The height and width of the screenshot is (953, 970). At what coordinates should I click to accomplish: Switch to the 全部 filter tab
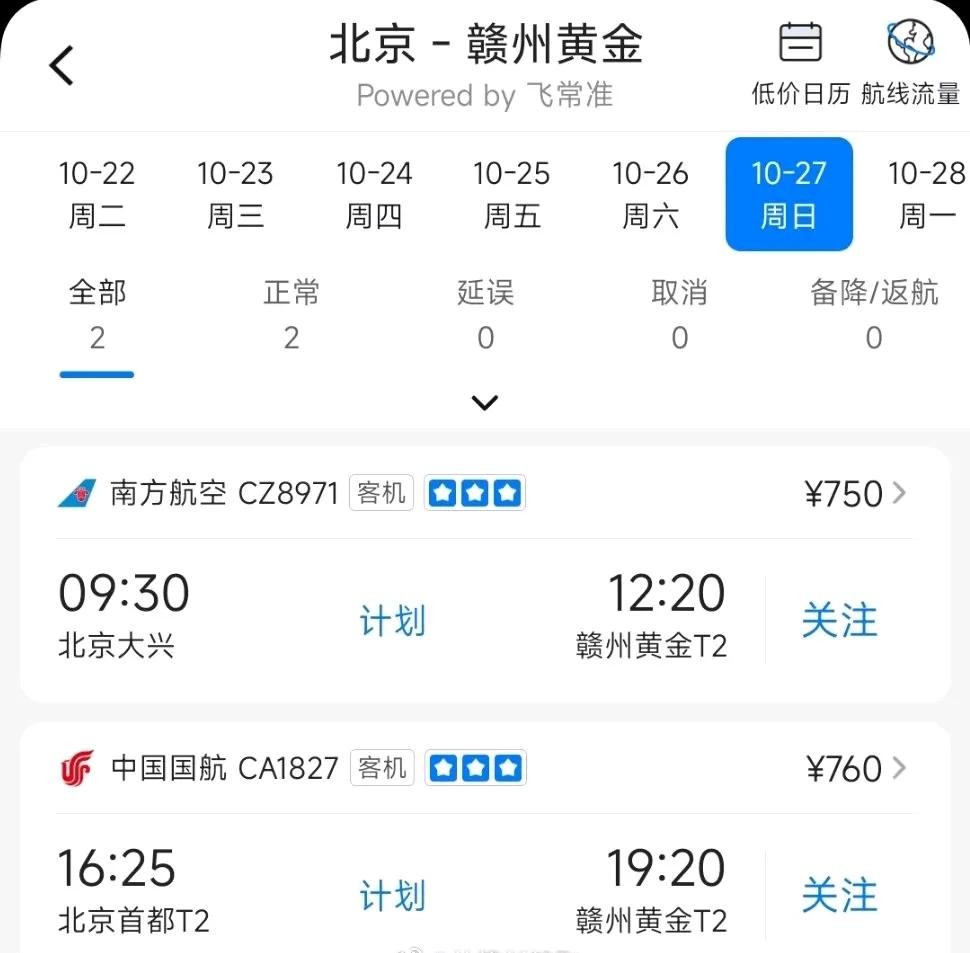[97, 315]
